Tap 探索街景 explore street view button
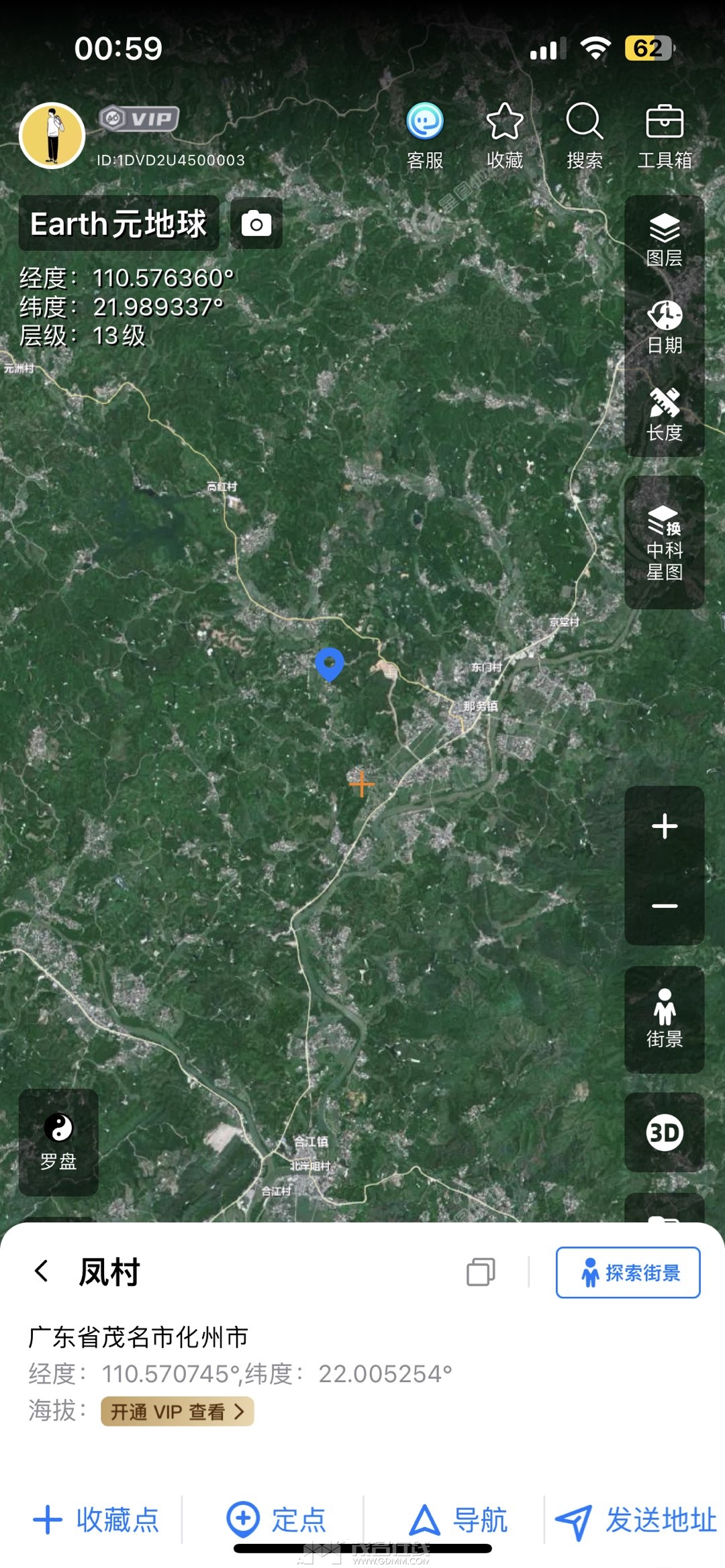725x1568 pixels. point(628,1272)
